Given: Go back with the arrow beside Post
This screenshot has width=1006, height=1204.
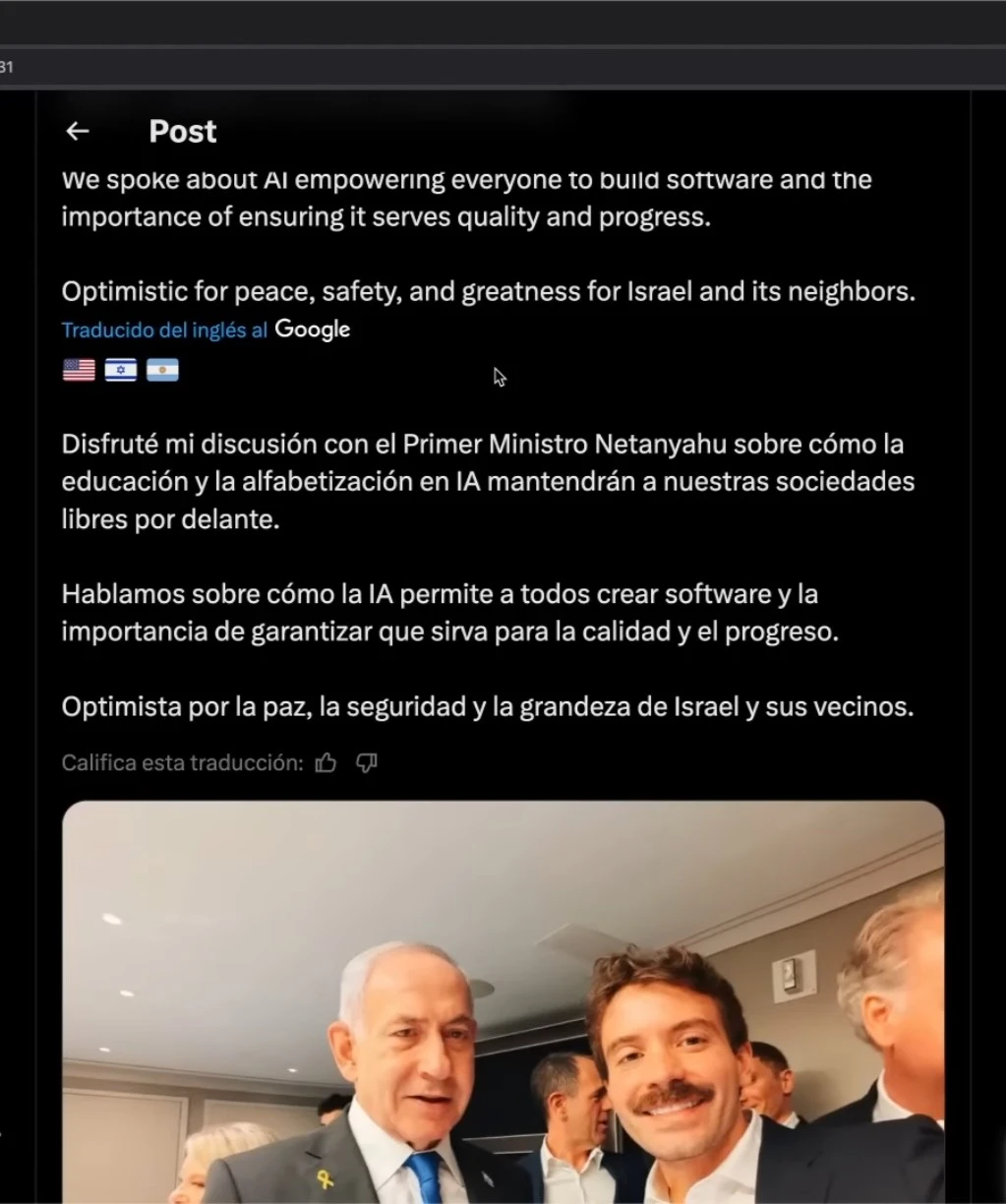Looking at the screenshot, I should pos(78,131).
